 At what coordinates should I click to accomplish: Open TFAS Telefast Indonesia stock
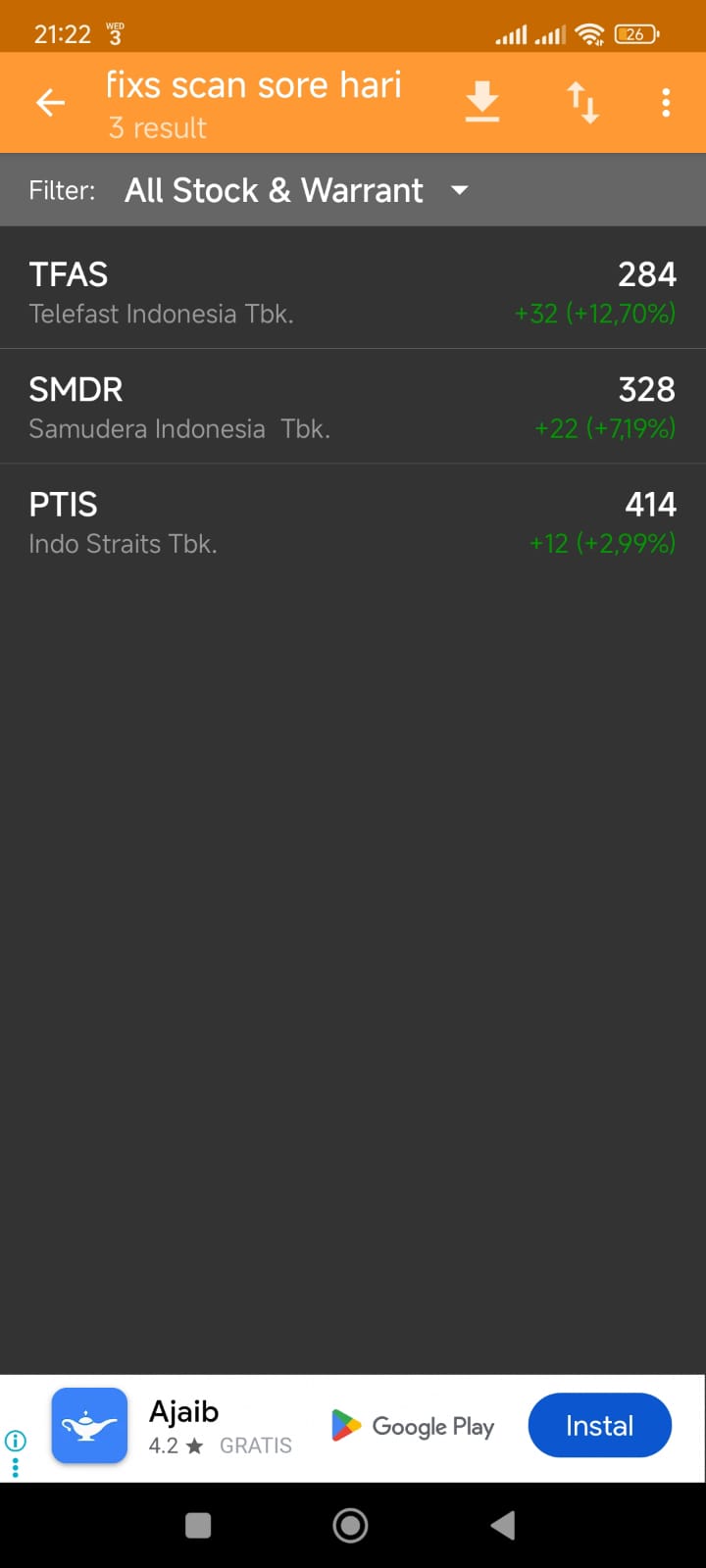(x=353, y=292)
